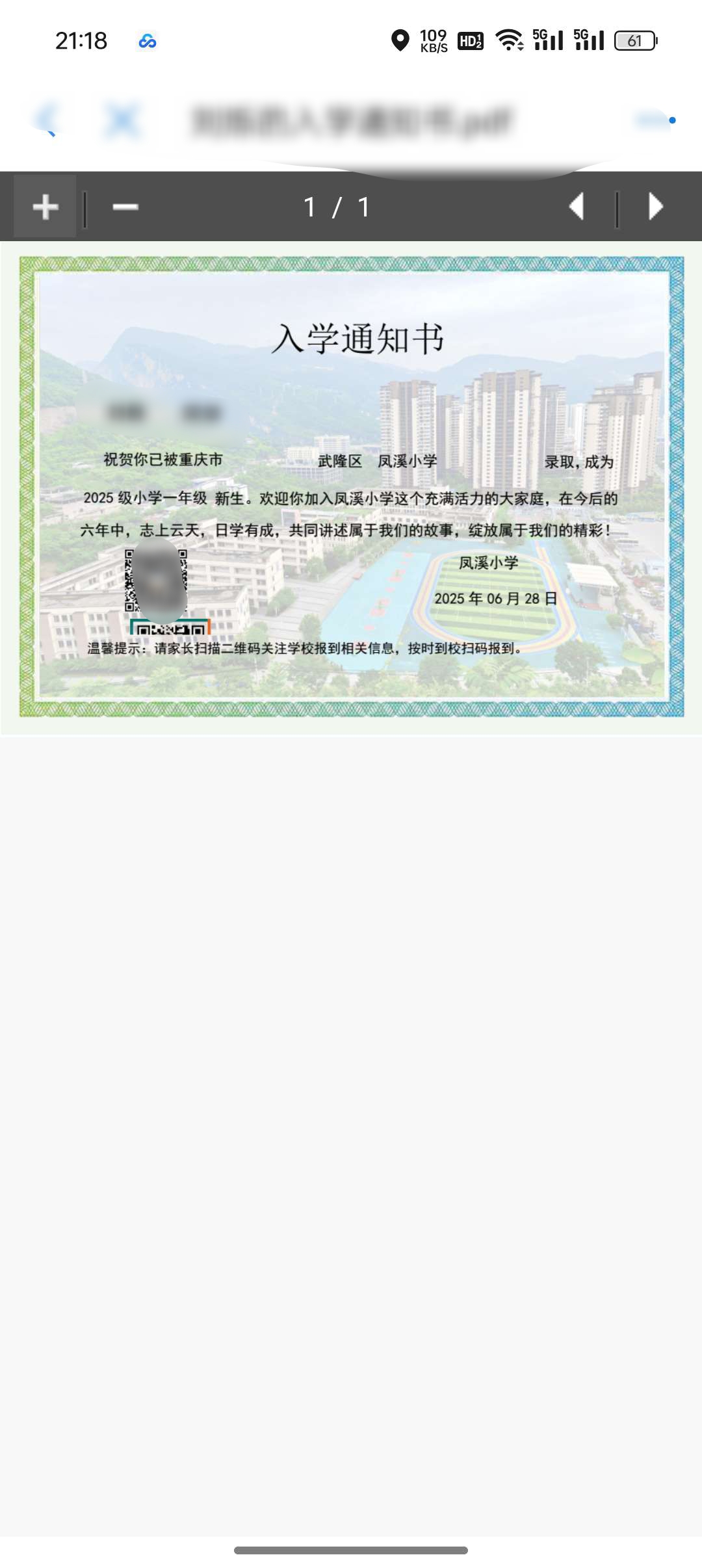Viewport: 702px width, 1568px height.
Task: Tap the back arrow in the header
Action: [47, 120]
